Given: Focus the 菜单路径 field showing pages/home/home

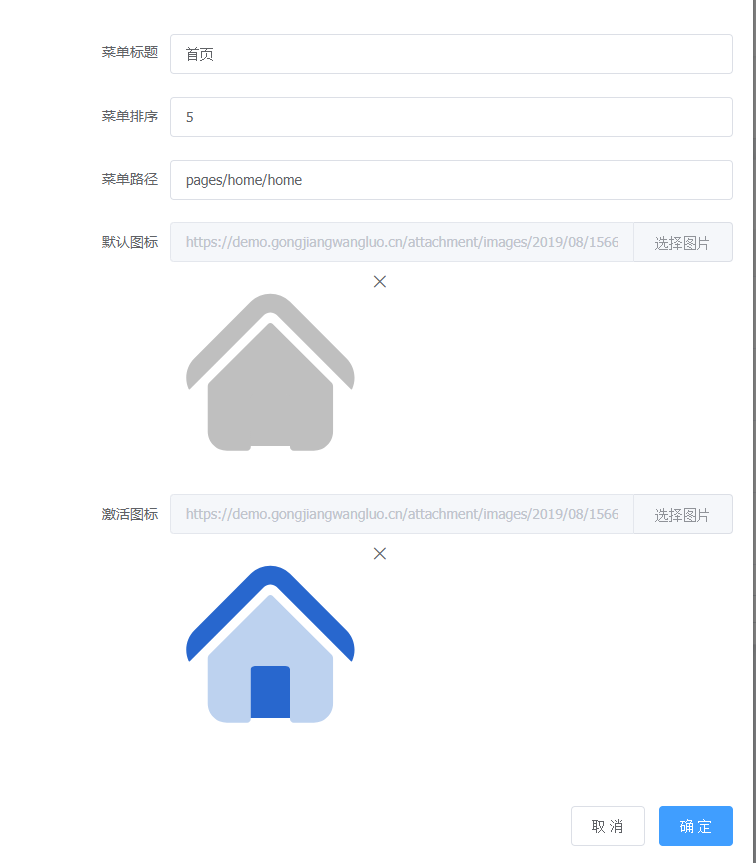Looking at the screenshot, I should pos(450,180).
